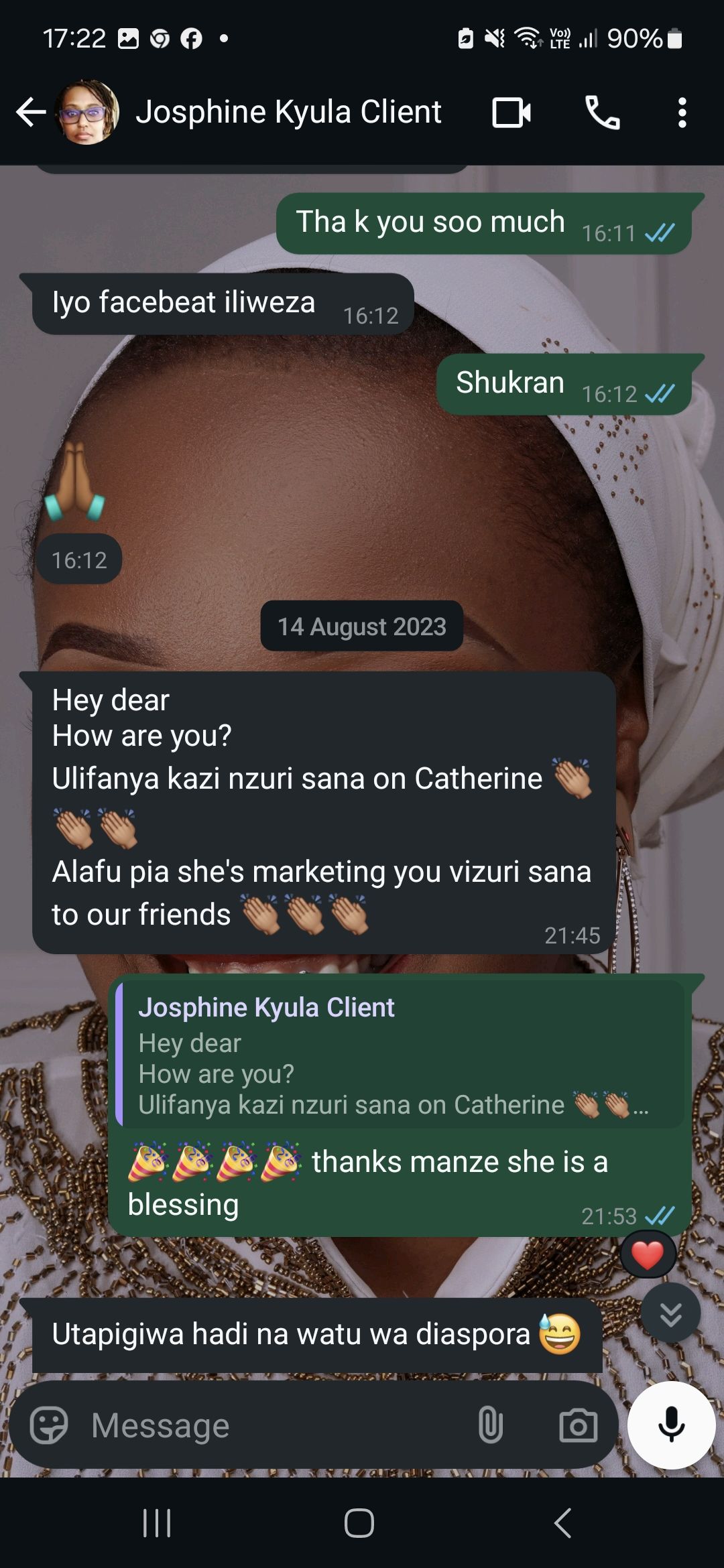Image resolution: width=724 pixels, height=1568 pixels.
Task: Start a voice call with Josphine
Action: tap(602, 112)
